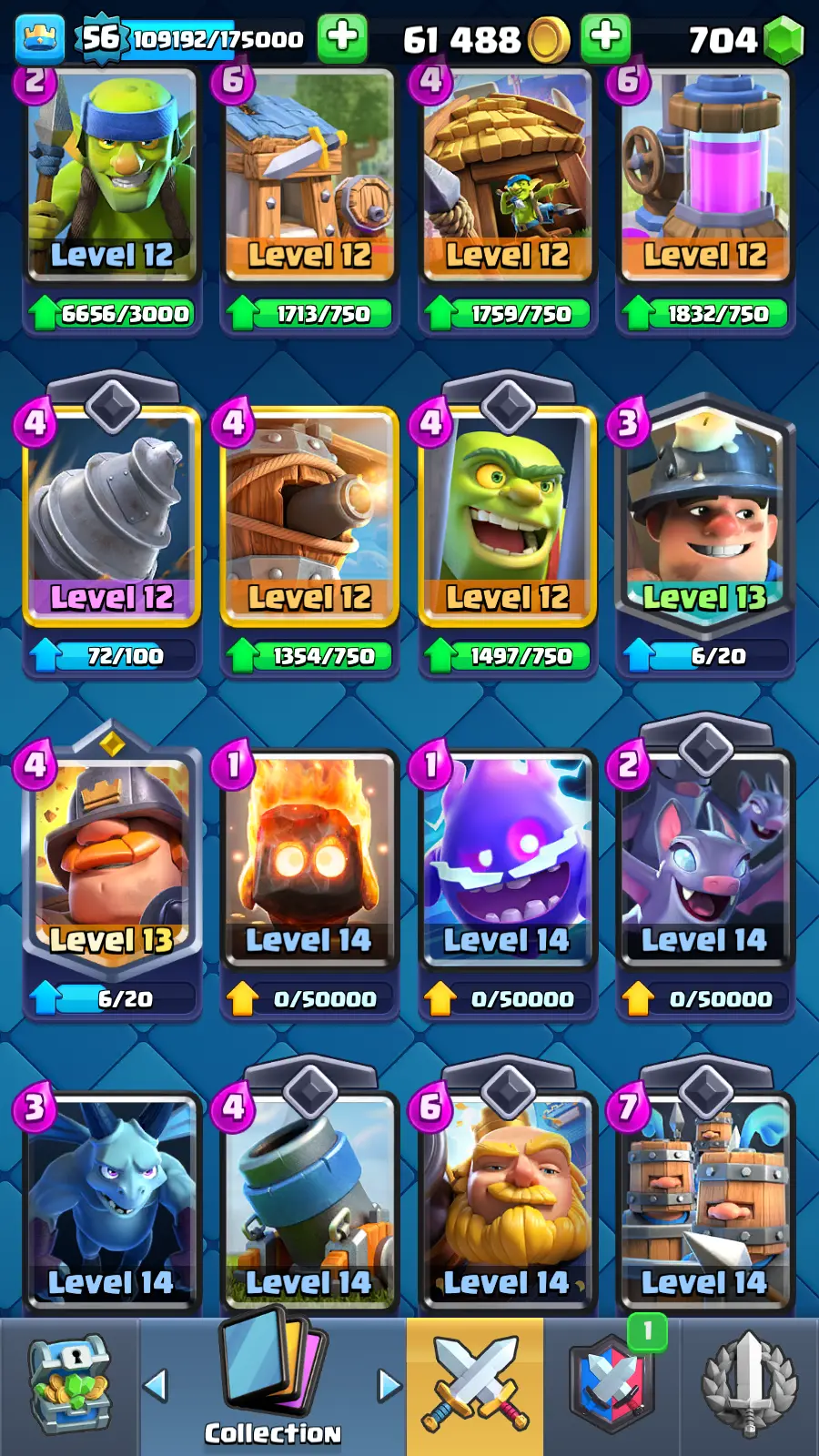Image resolution: width=819 pixels, height=1456 pixels.
Task: Open the Spear Goblins card
Action: 112,173
